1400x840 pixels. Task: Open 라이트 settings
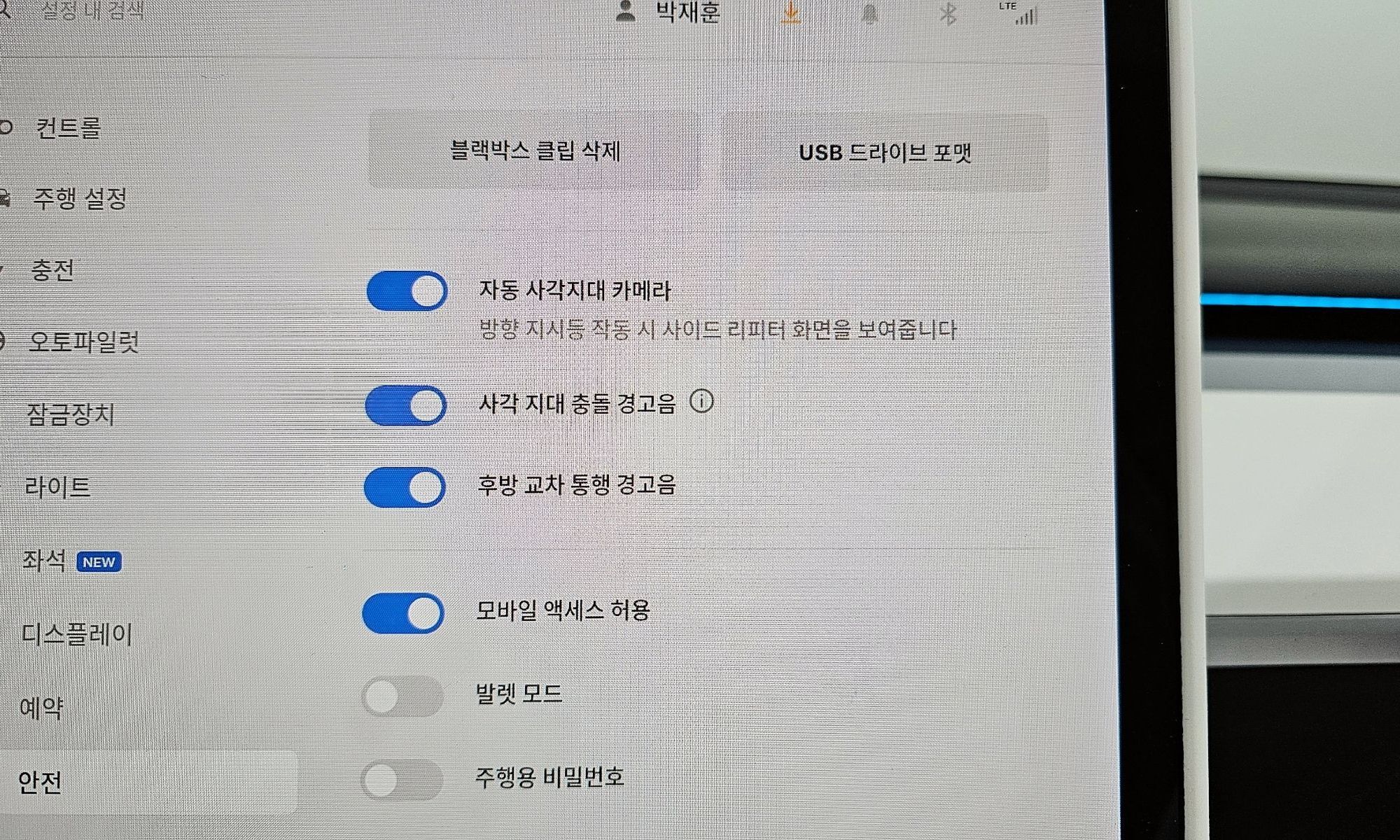pyautogui.click(x=57, y=487)
